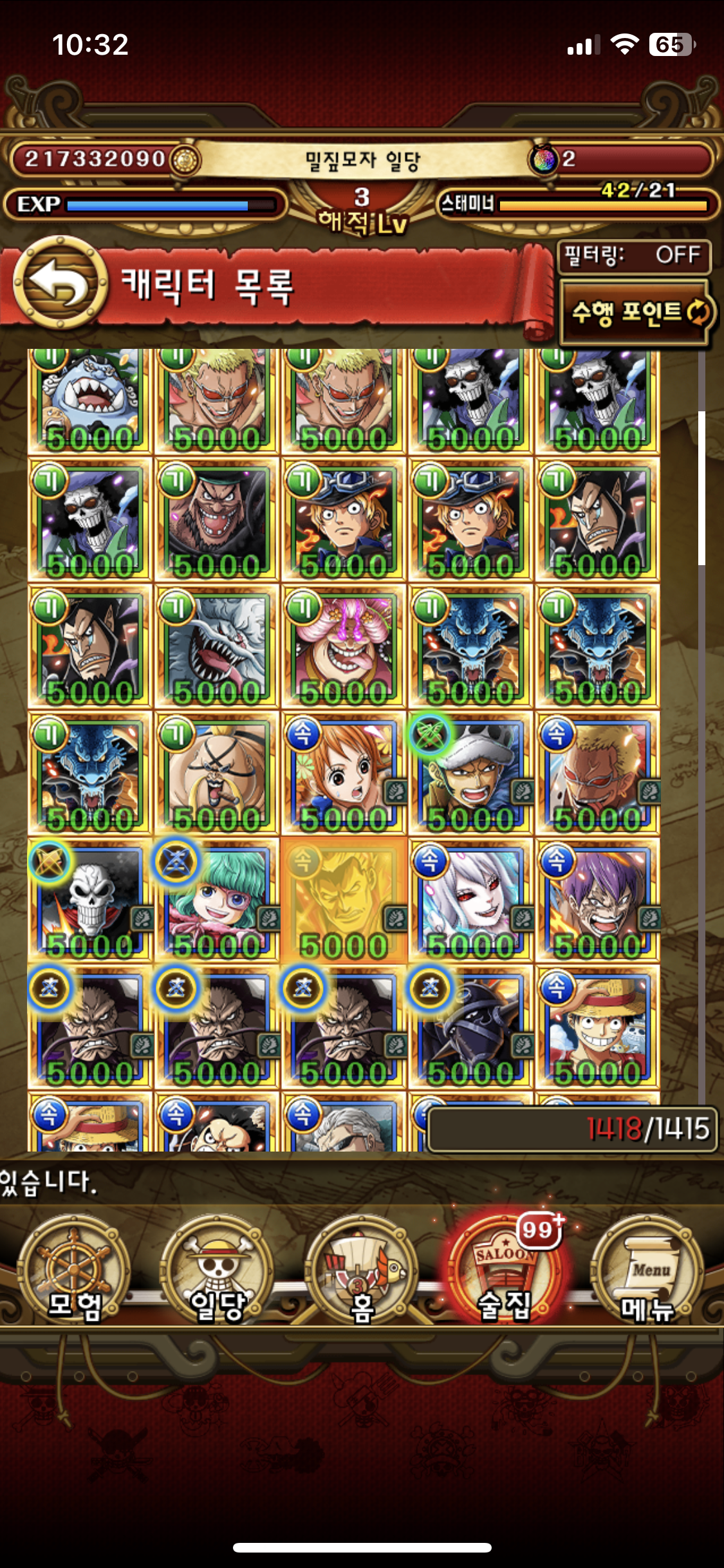Image resolution: width=724 pixels, height=1568 pixels.
Task: Open the green-haired girl character card
Action: point(218,900)
